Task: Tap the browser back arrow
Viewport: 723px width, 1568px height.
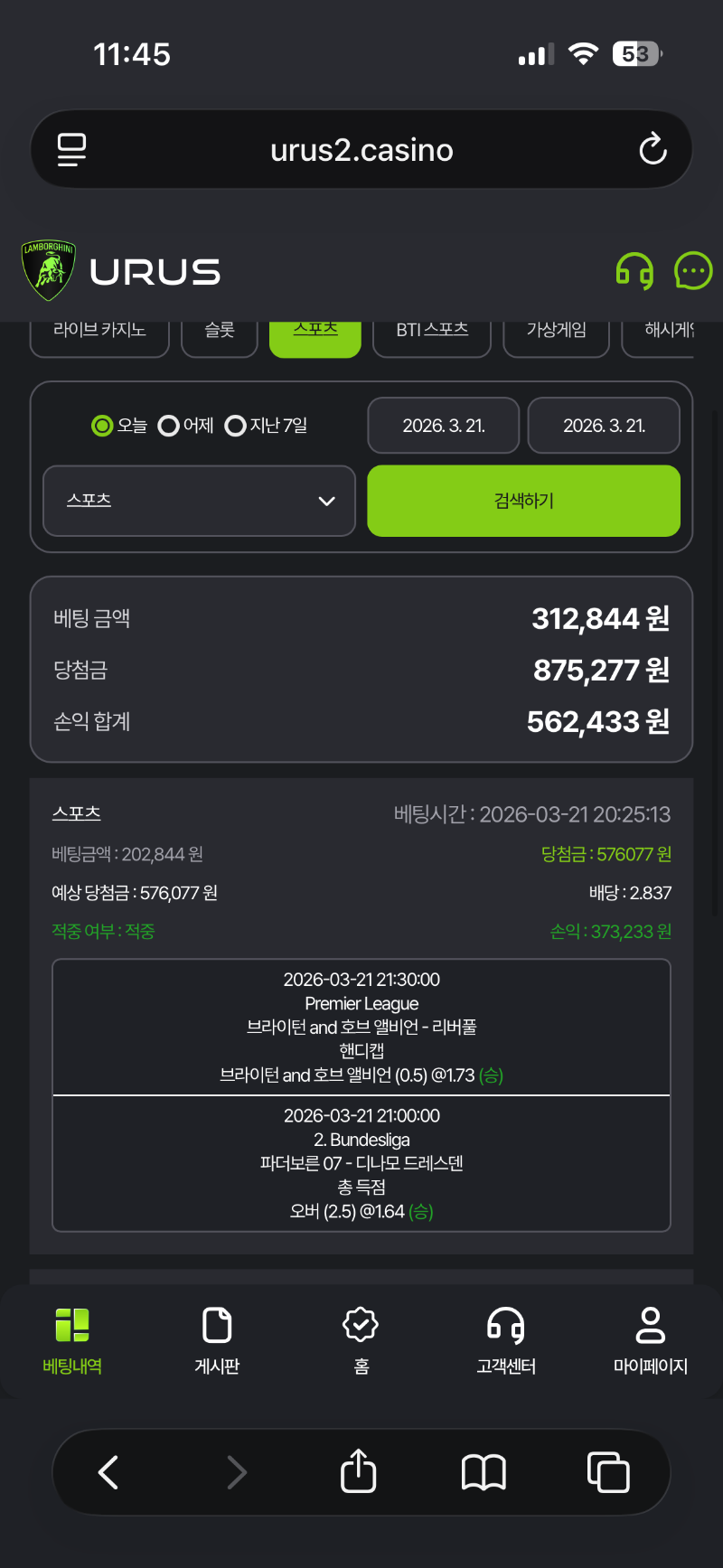Action: pyautogui.click(x=108, y=1471)
